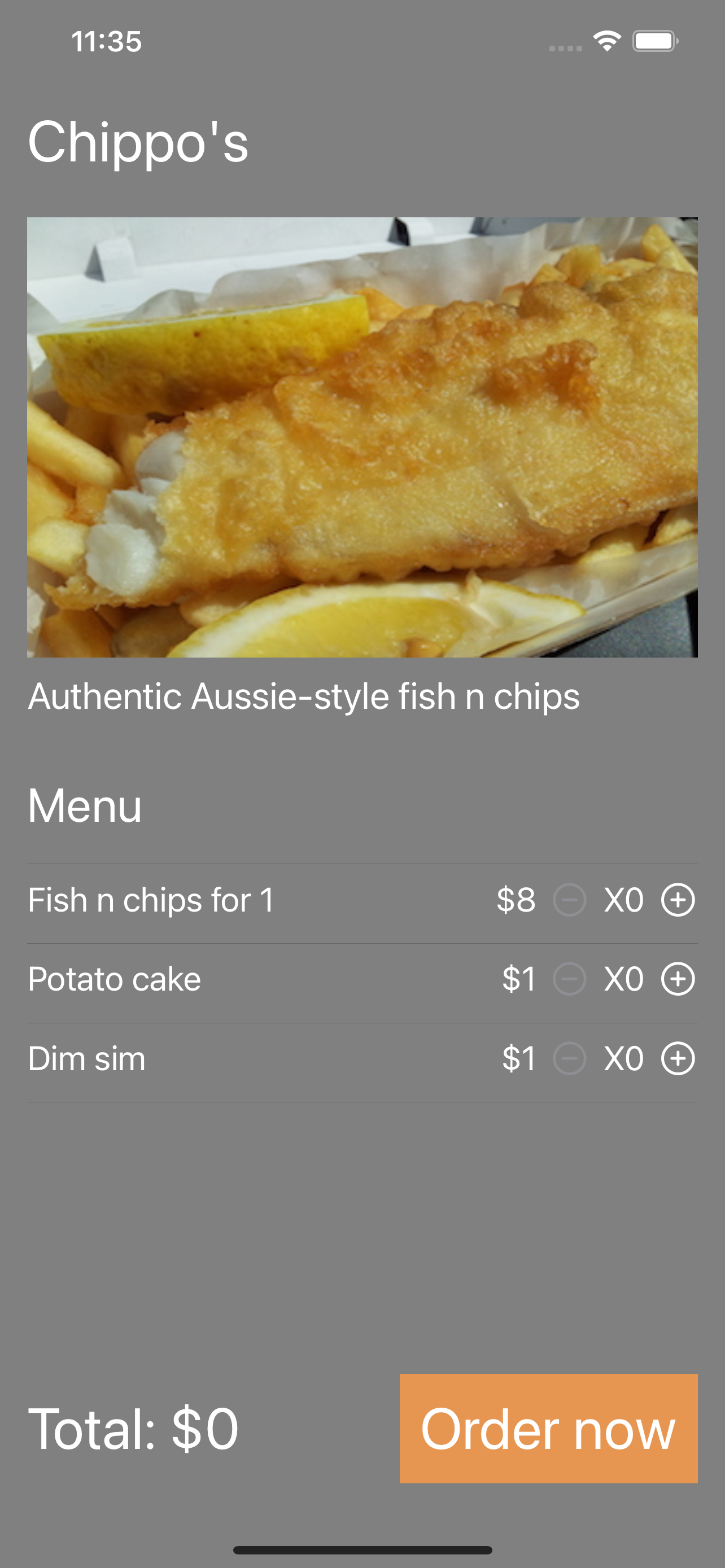Click the minus icon beside the $1 Potato cake
This screenshot has width=725, height=1568.
click(570, 979)
